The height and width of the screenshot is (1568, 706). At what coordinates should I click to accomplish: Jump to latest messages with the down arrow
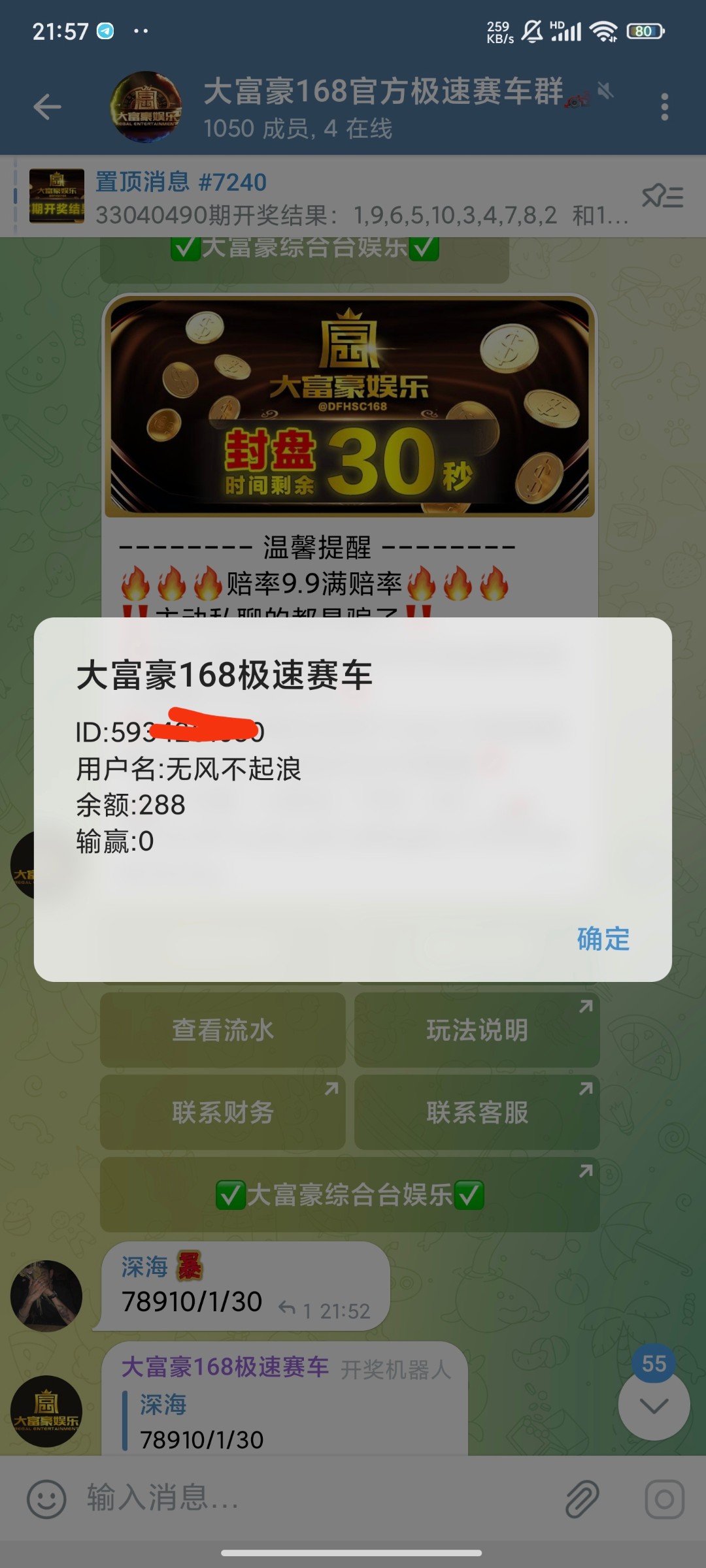pos(654,1405)
